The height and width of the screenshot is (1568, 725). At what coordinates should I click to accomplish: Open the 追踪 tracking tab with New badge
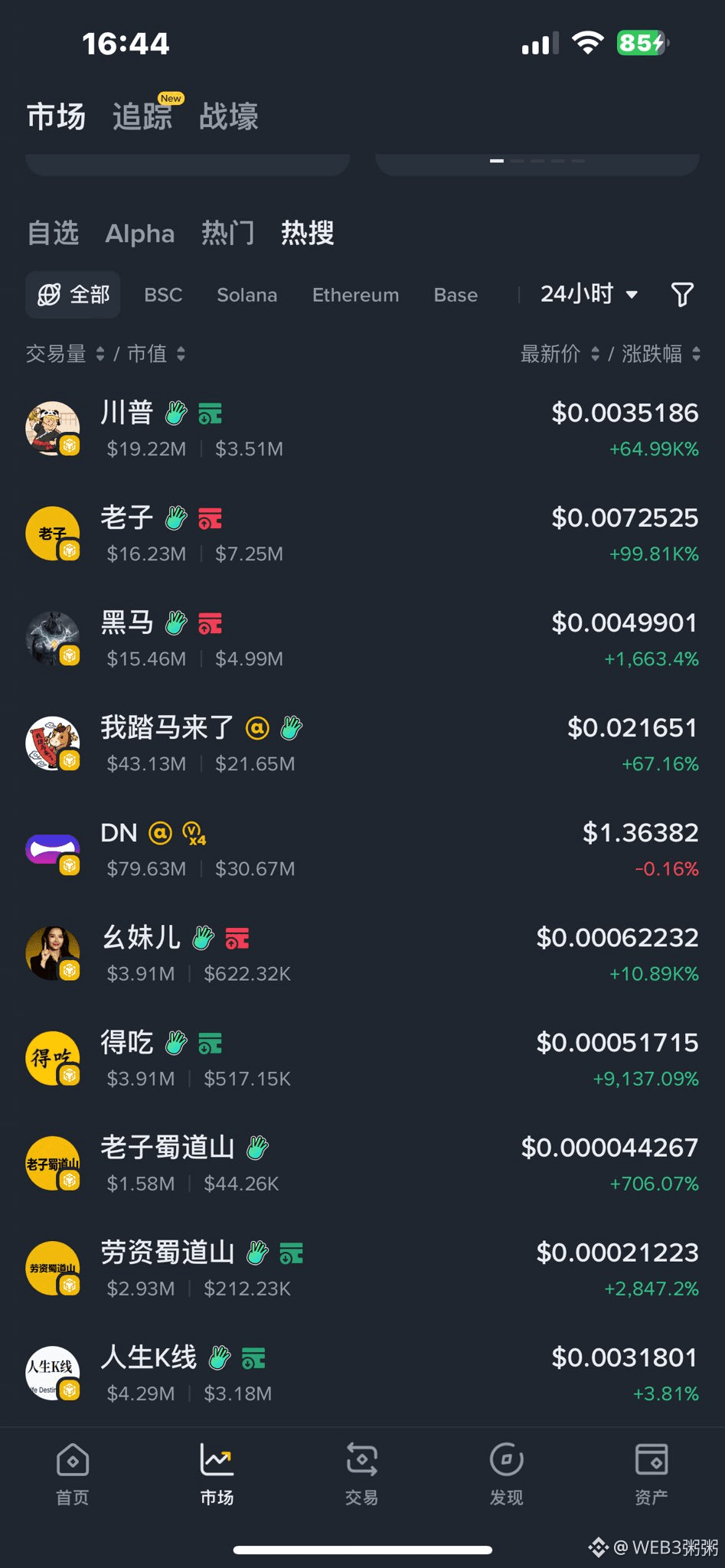pyautogui.click(x=142, y=116)
